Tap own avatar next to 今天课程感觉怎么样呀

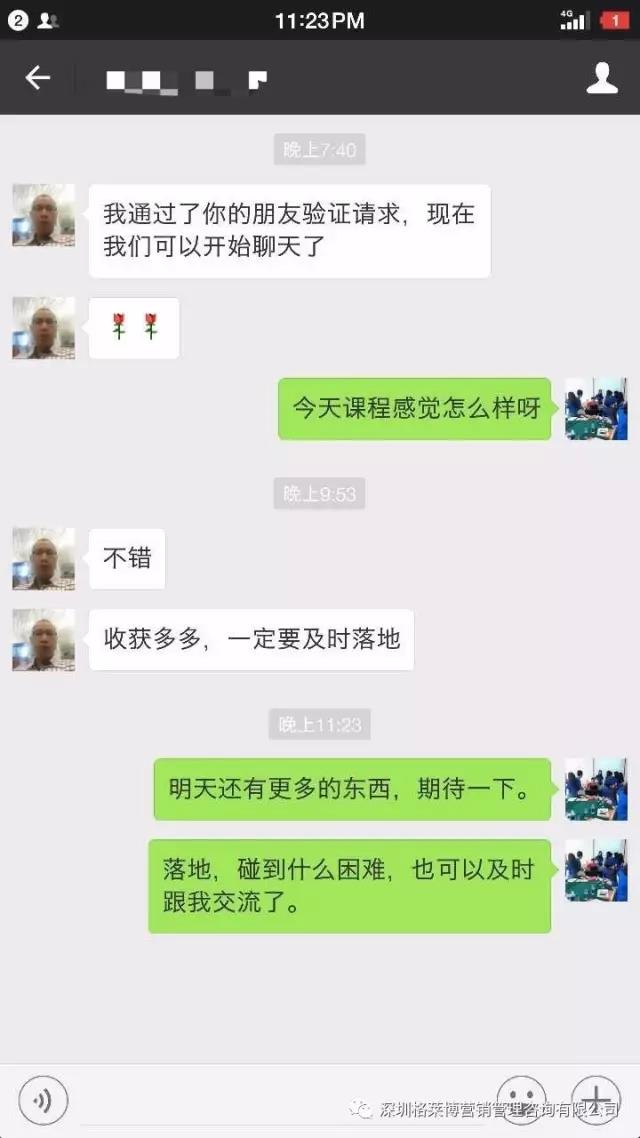[x=596, y=408]
